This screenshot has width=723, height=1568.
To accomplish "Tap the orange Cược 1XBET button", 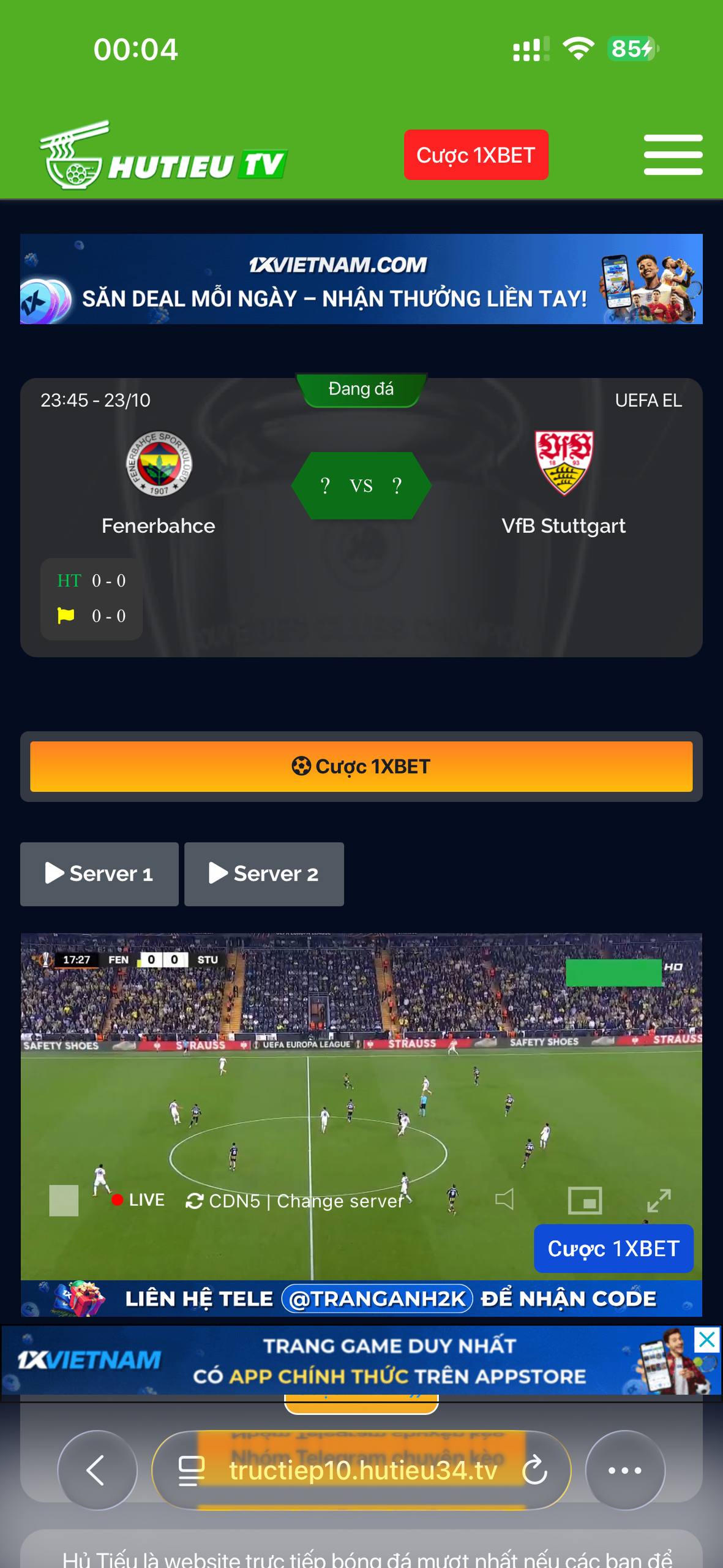I will tap(361, 766).
